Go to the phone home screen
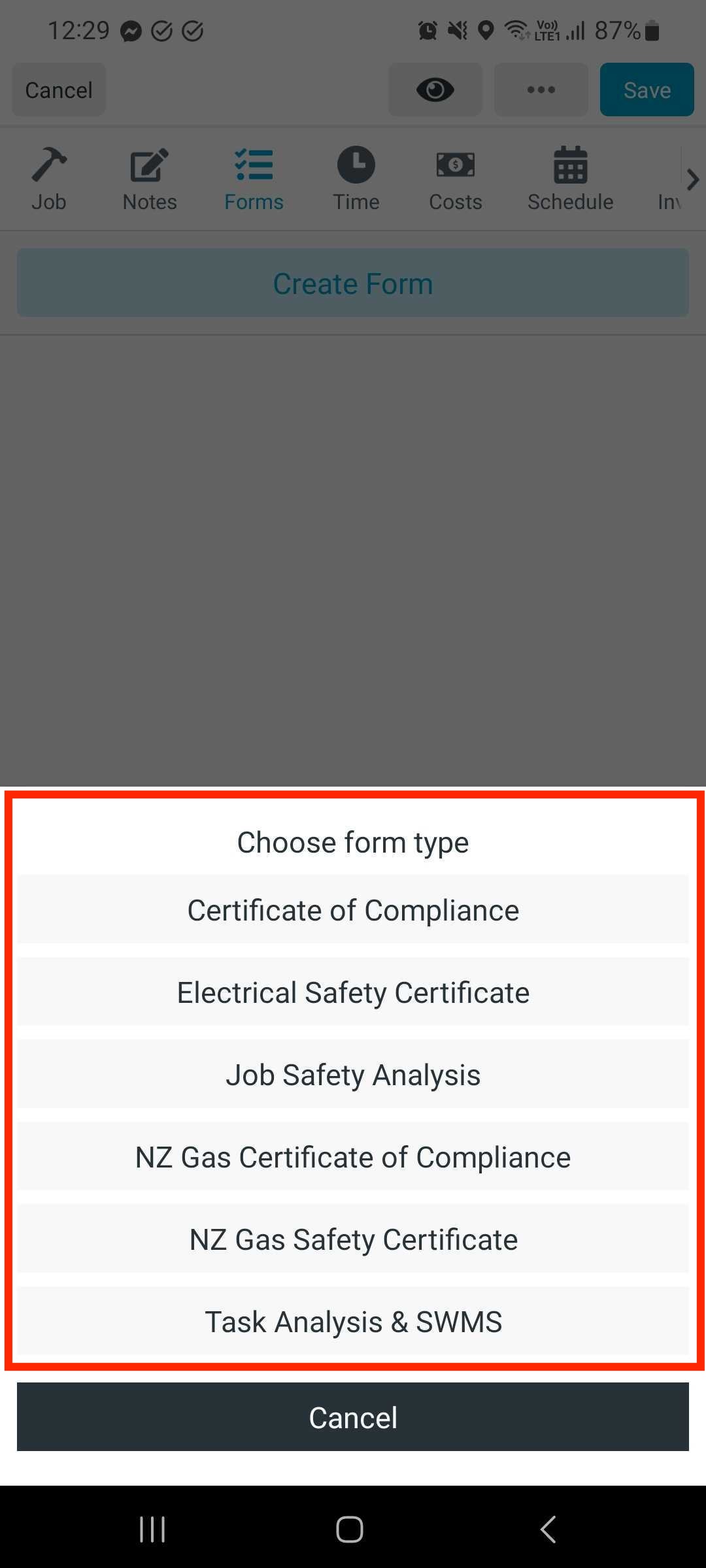Image resolution: width=706 pixels, height=1568 pixels. pyautogui.click(x=350, y=1529)
